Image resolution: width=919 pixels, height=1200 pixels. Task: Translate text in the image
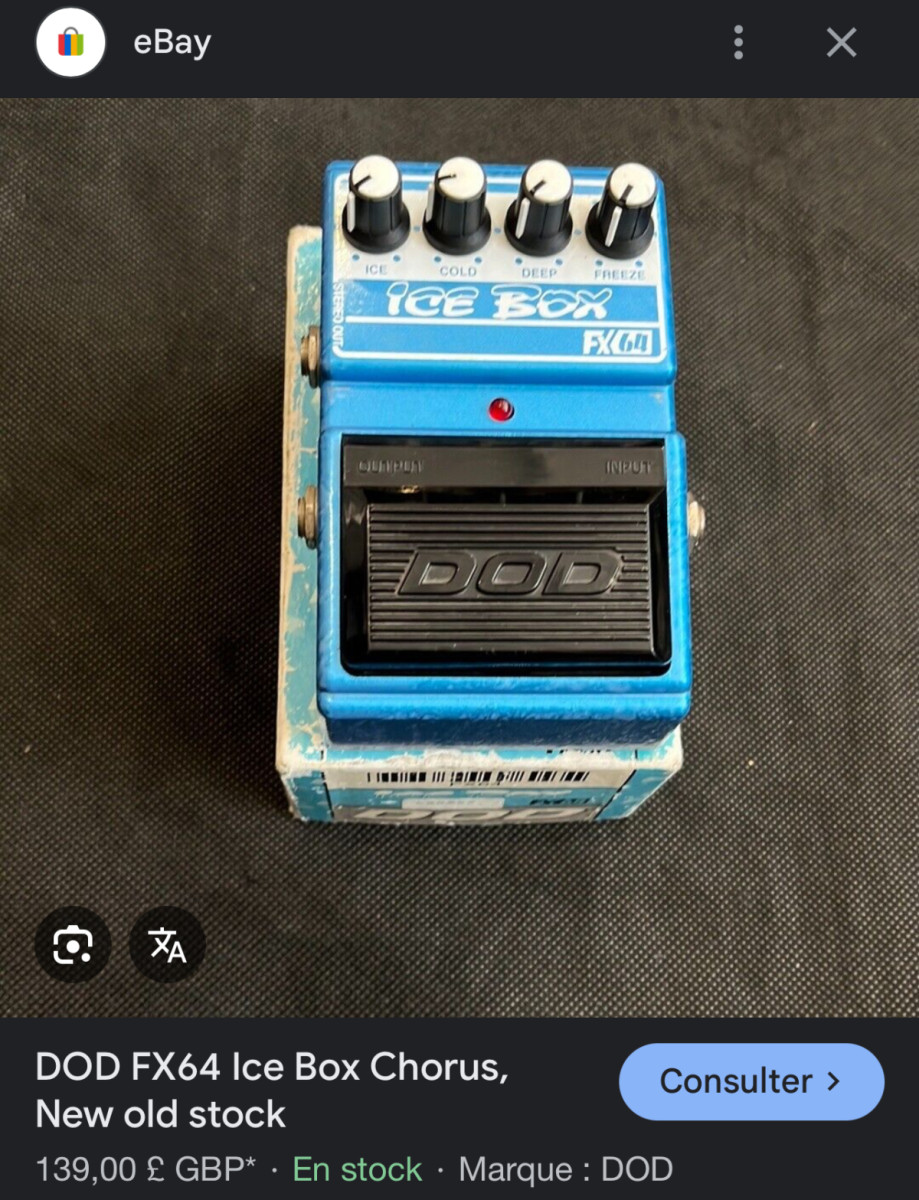pos(167,943)
